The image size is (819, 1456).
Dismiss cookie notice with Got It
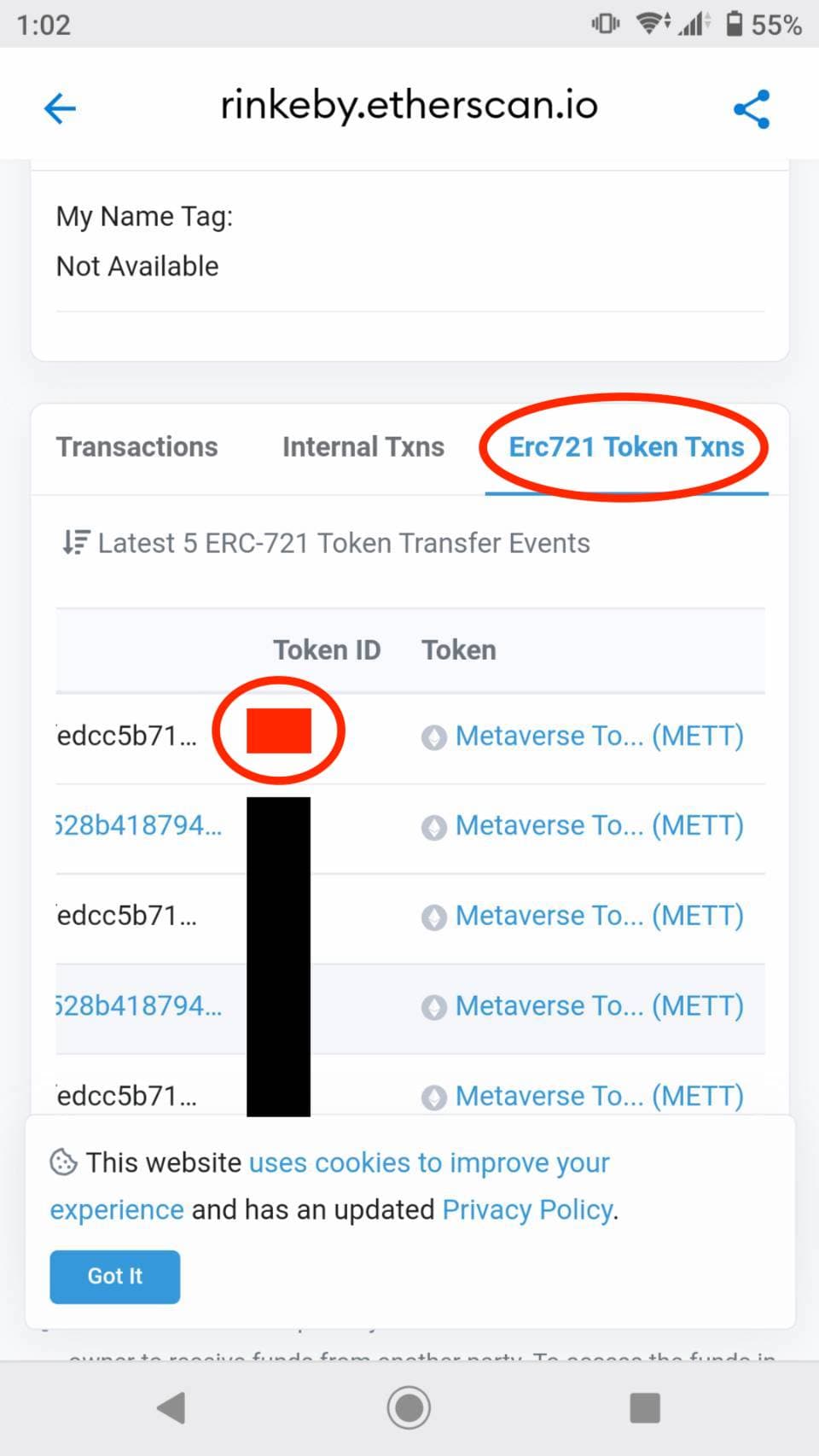(x=114, y=1276)
